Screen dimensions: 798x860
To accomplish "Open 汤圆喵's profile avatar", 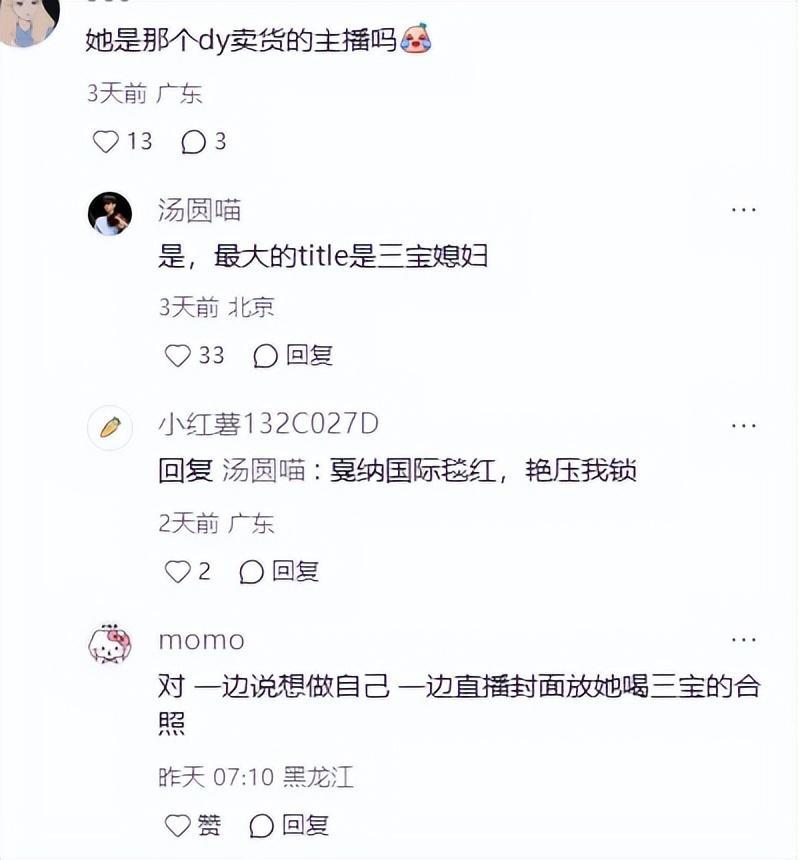I will click(x=110, y=213).
